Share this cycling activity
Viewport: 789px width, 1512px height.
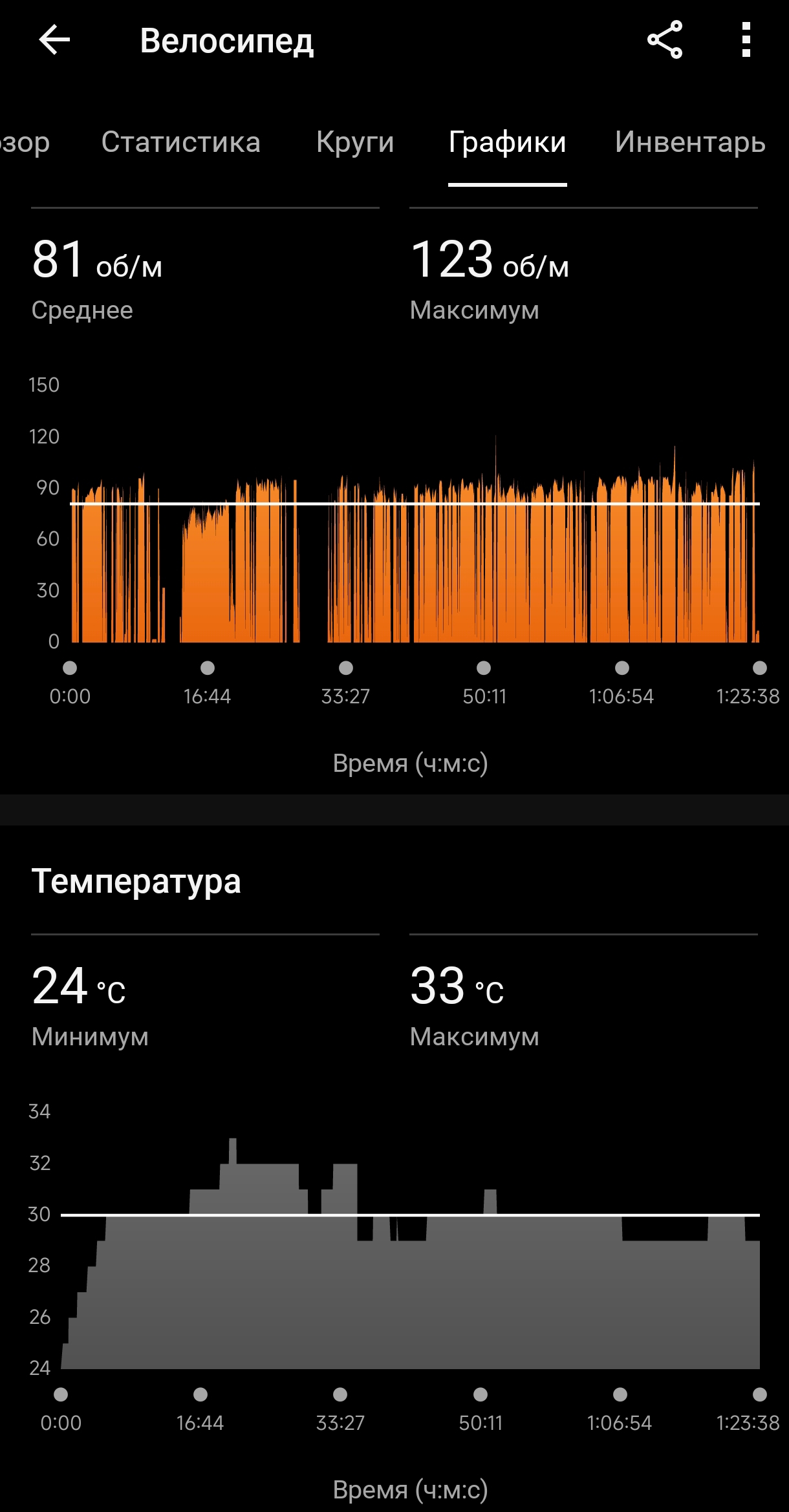(665, 40)
